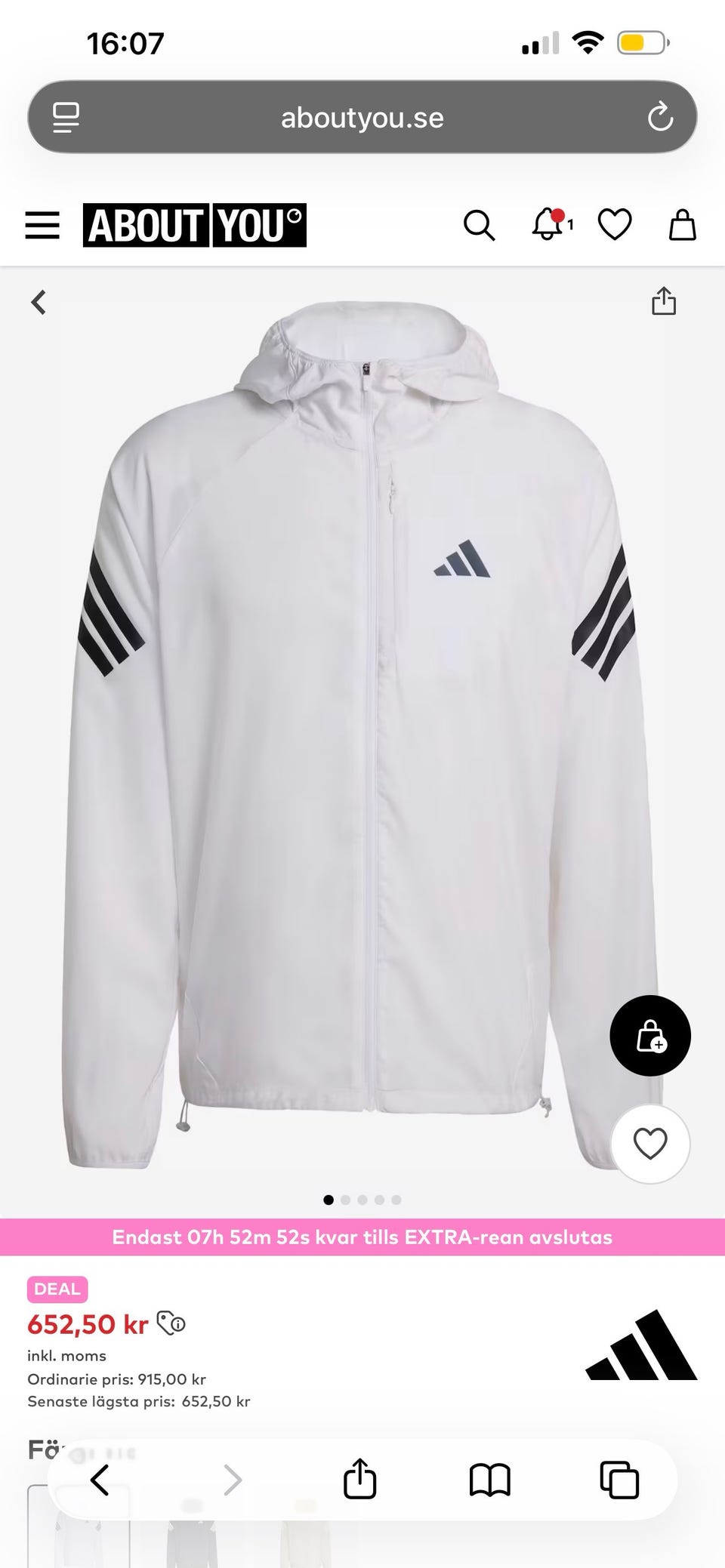Open the hamburger menu
The image size is (725, 1568).
pyautogui.click(x=42, y=225)
